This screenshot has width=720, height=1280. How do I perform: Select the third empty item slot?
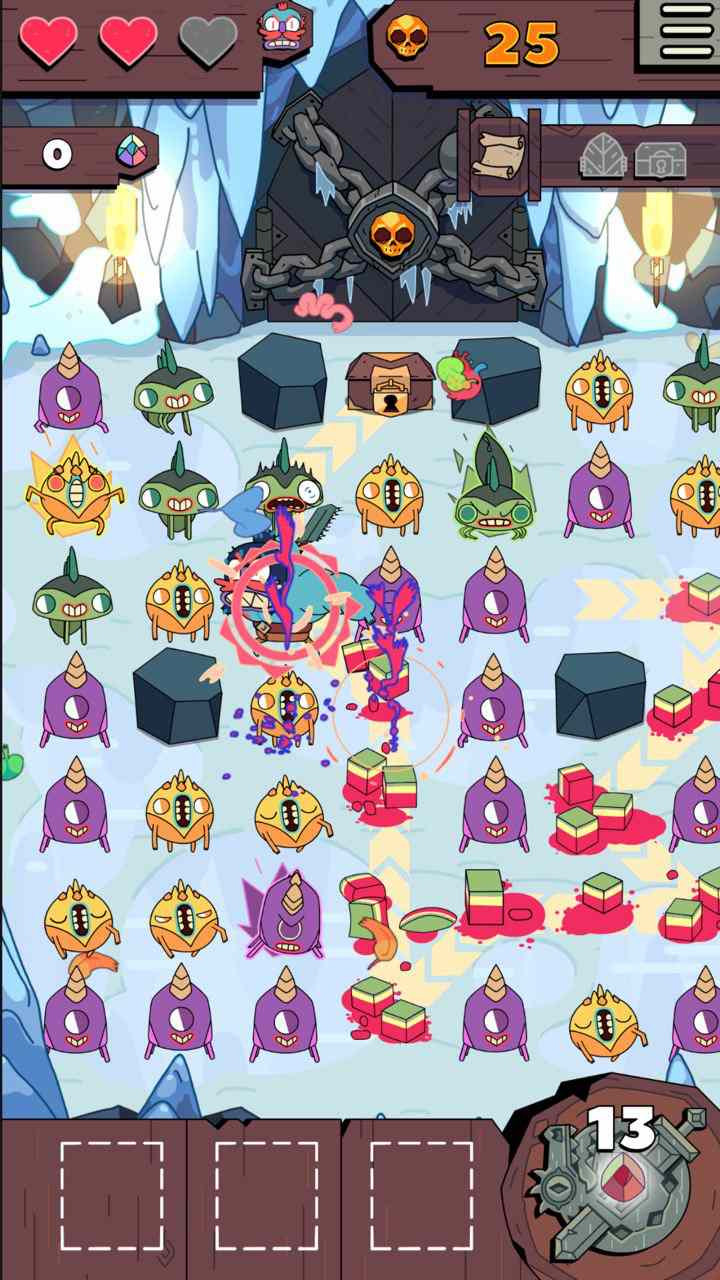421,1196
